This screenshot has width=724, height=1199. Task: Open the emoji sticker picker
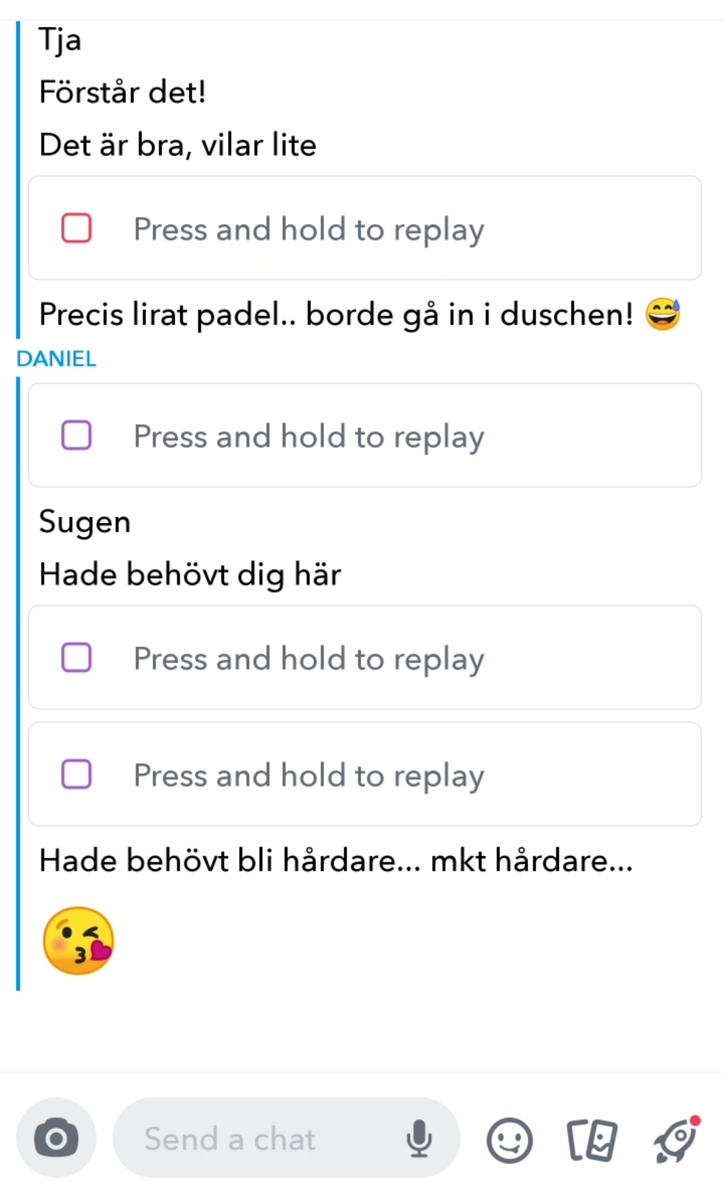[x=509, y=1139]
